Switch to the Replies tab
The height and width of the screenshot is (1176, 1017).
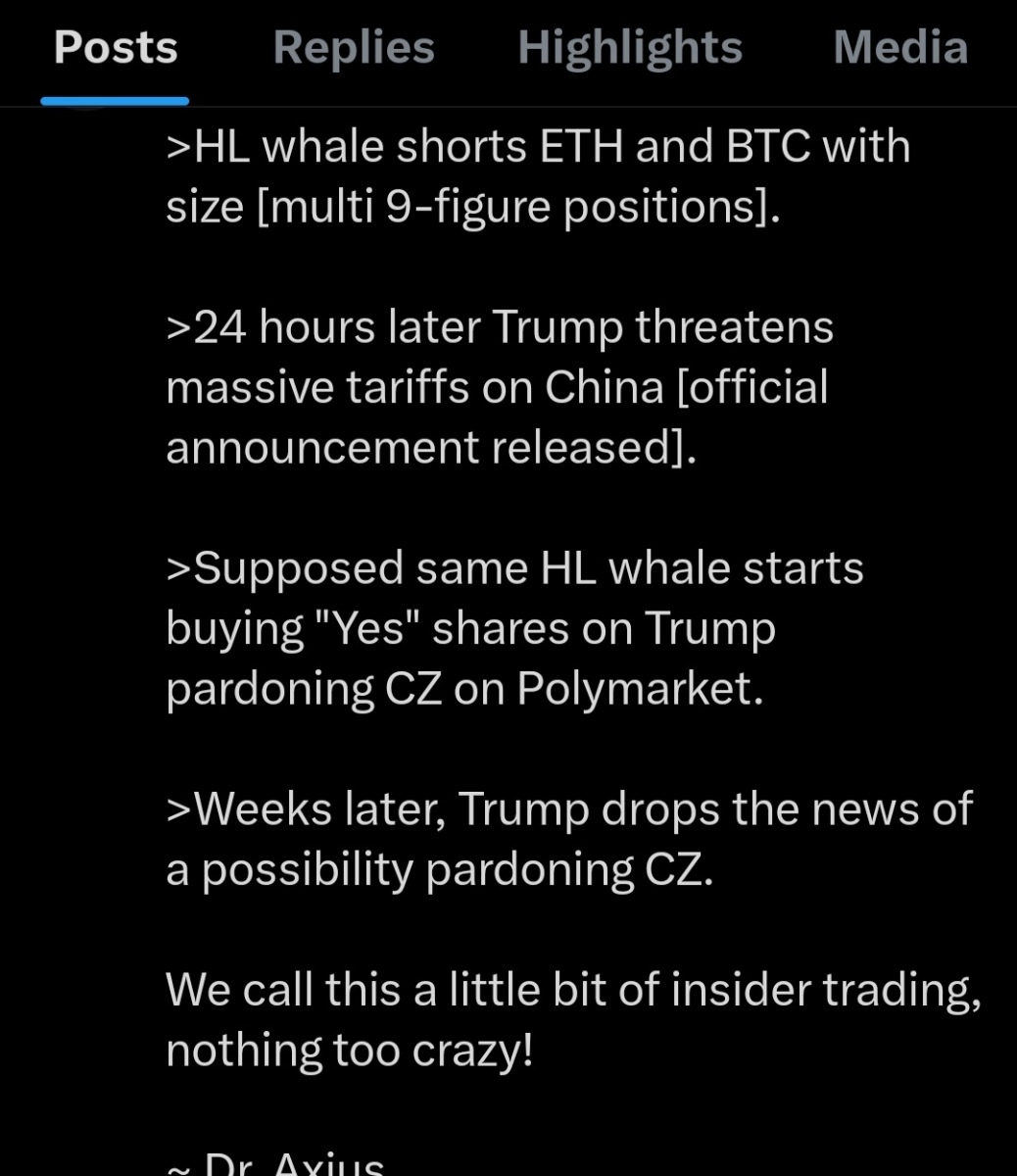(354, 48)
